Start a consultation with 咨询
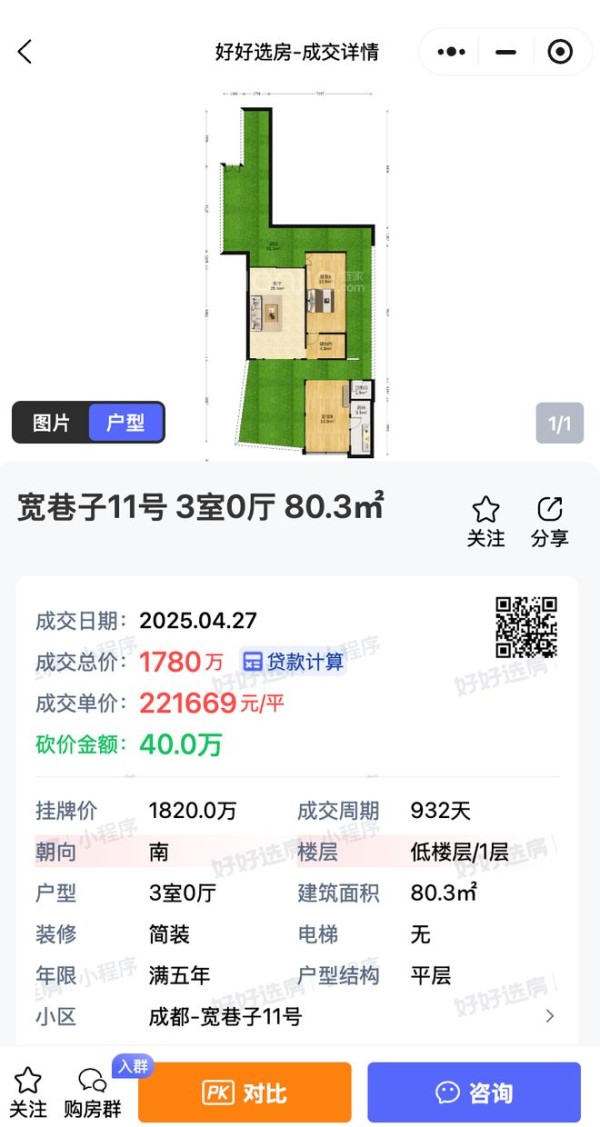The width and height of the screenshot is (600, 1127). pos(474,1092)
